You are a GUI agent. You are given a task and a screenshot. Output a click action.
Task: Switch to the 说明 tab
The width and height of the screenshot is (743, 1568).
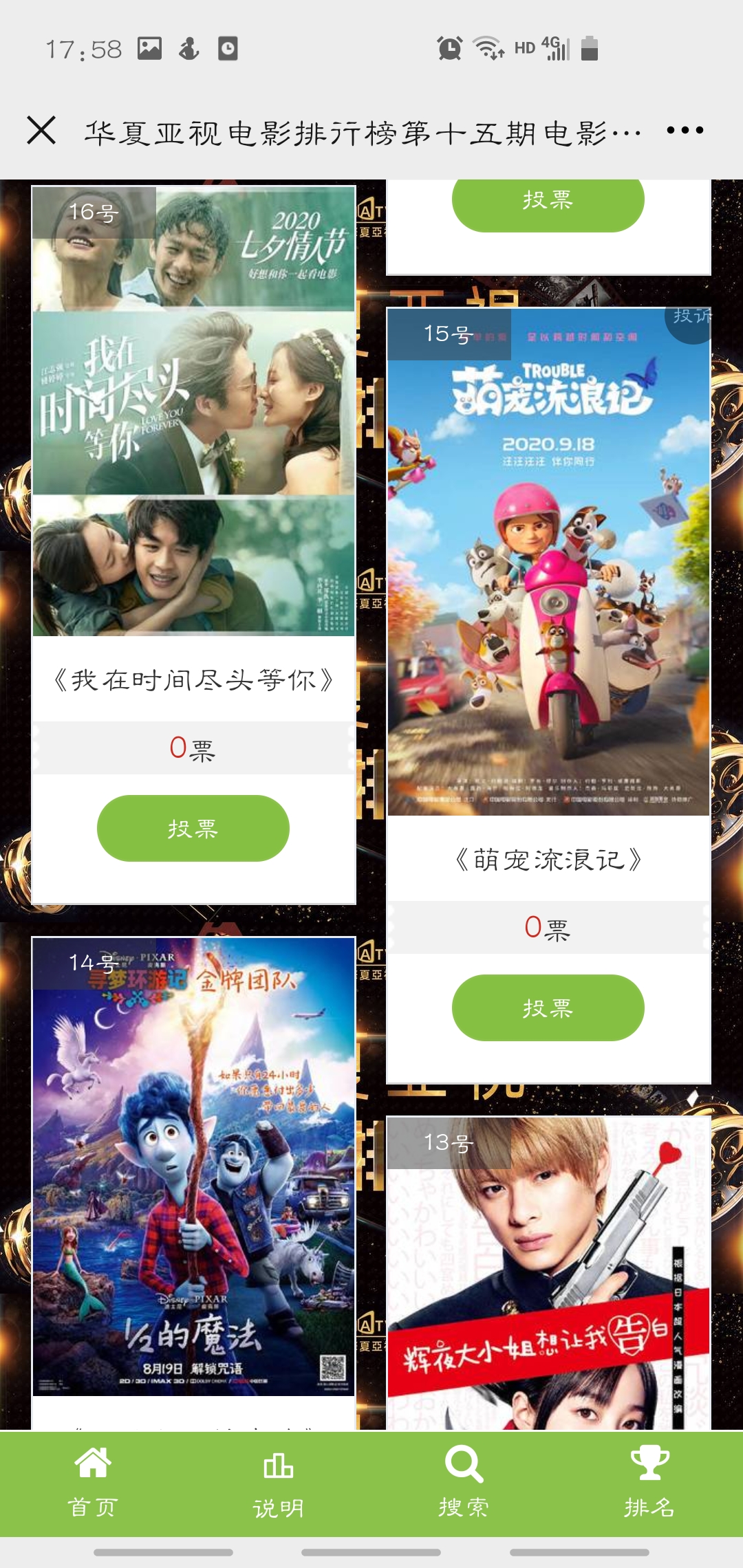pos(279,1483)
